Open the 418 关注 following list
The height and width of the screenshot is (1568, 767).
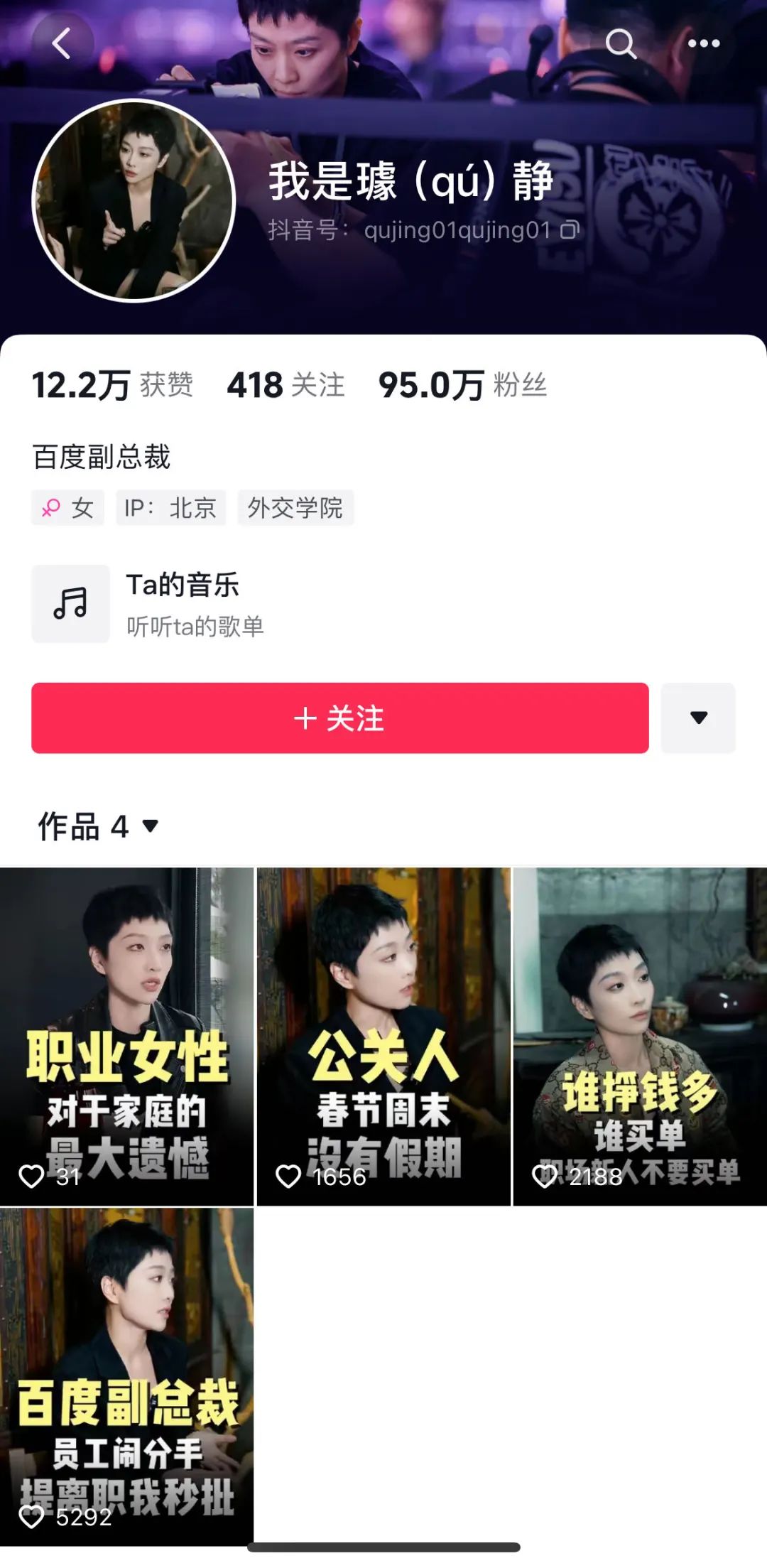tap(285, 385)
